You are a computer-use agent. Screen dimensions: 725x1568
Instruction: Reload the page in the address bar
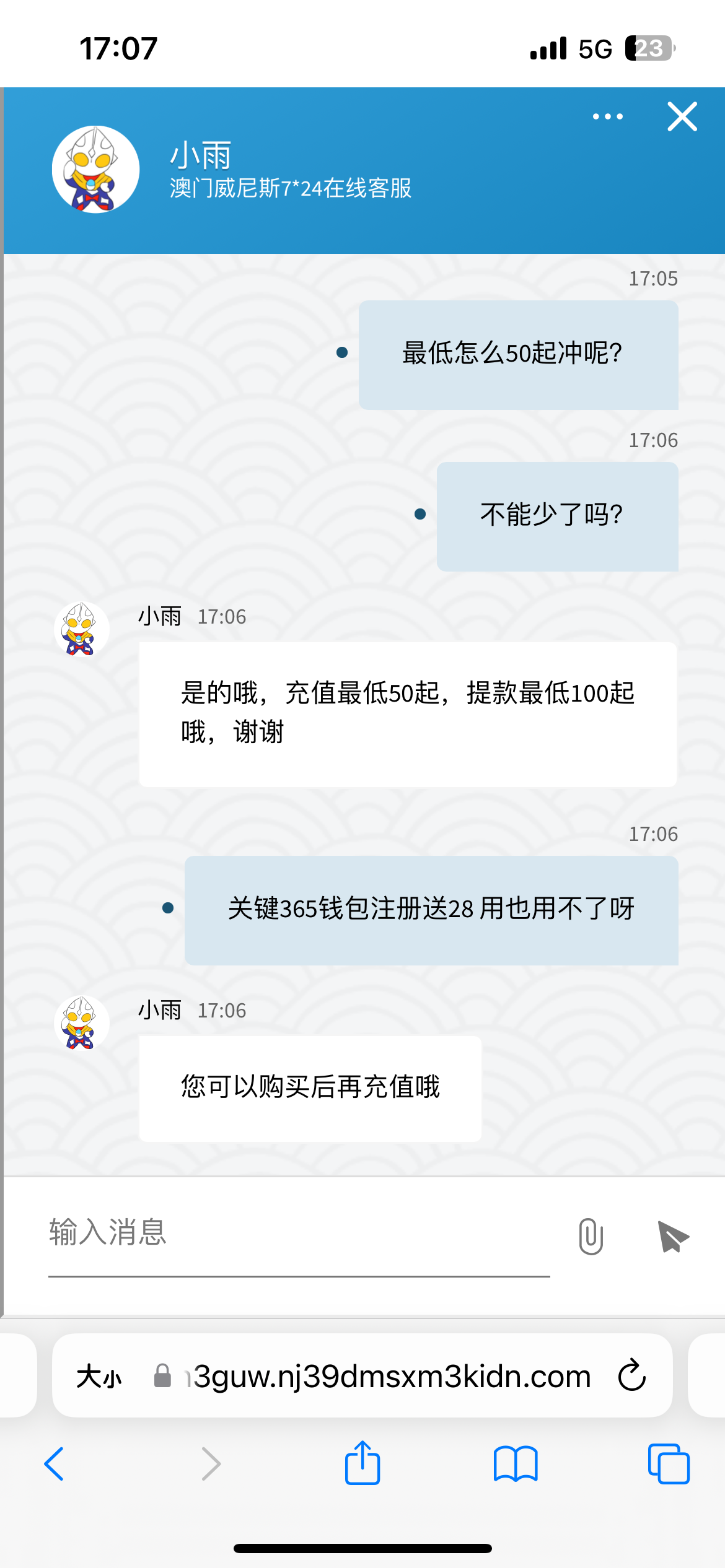click(x=631, y=1376)
